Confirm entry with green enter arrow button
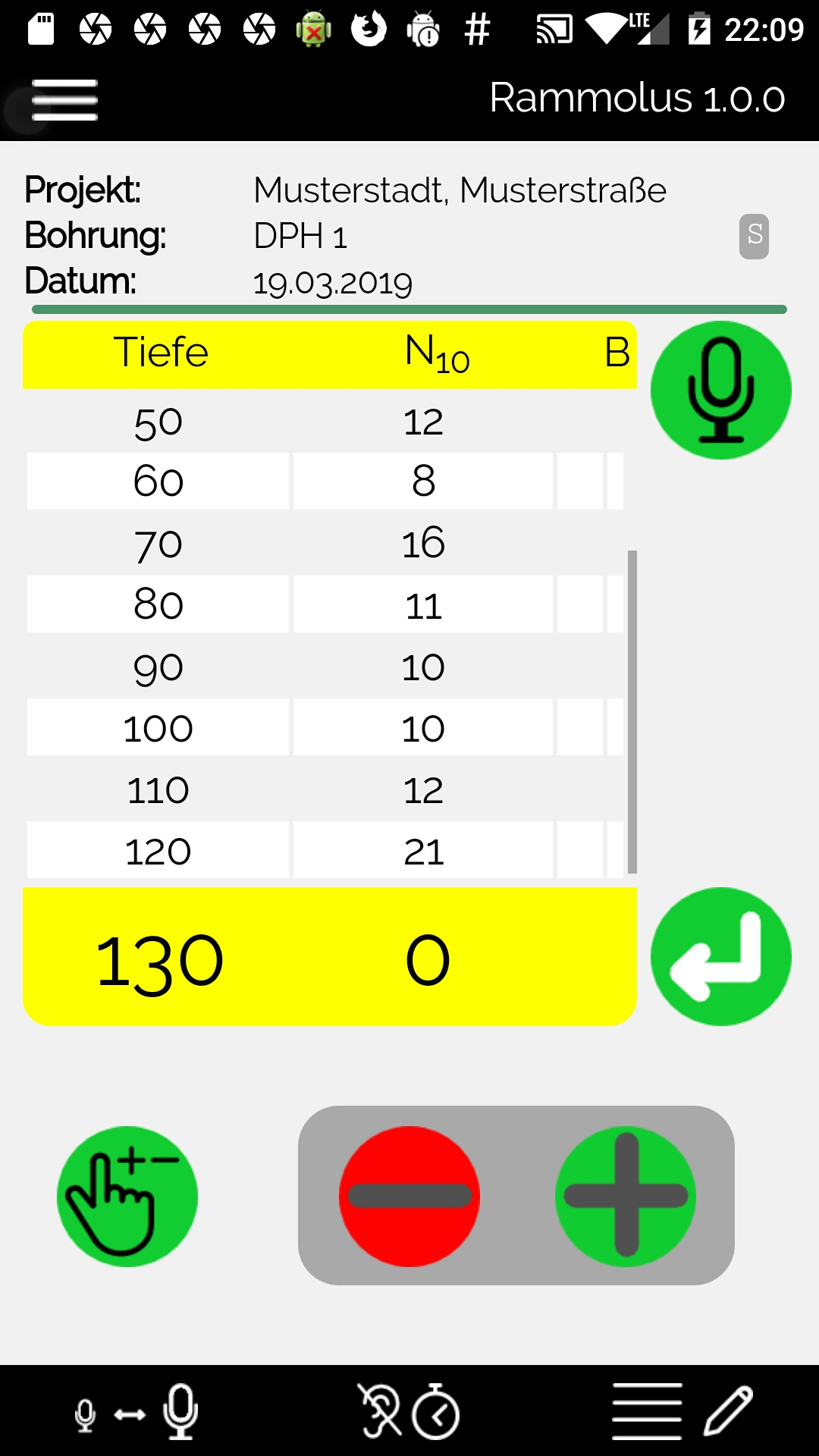The width and height of the screenshot is (819, 1456). (720, 956)
